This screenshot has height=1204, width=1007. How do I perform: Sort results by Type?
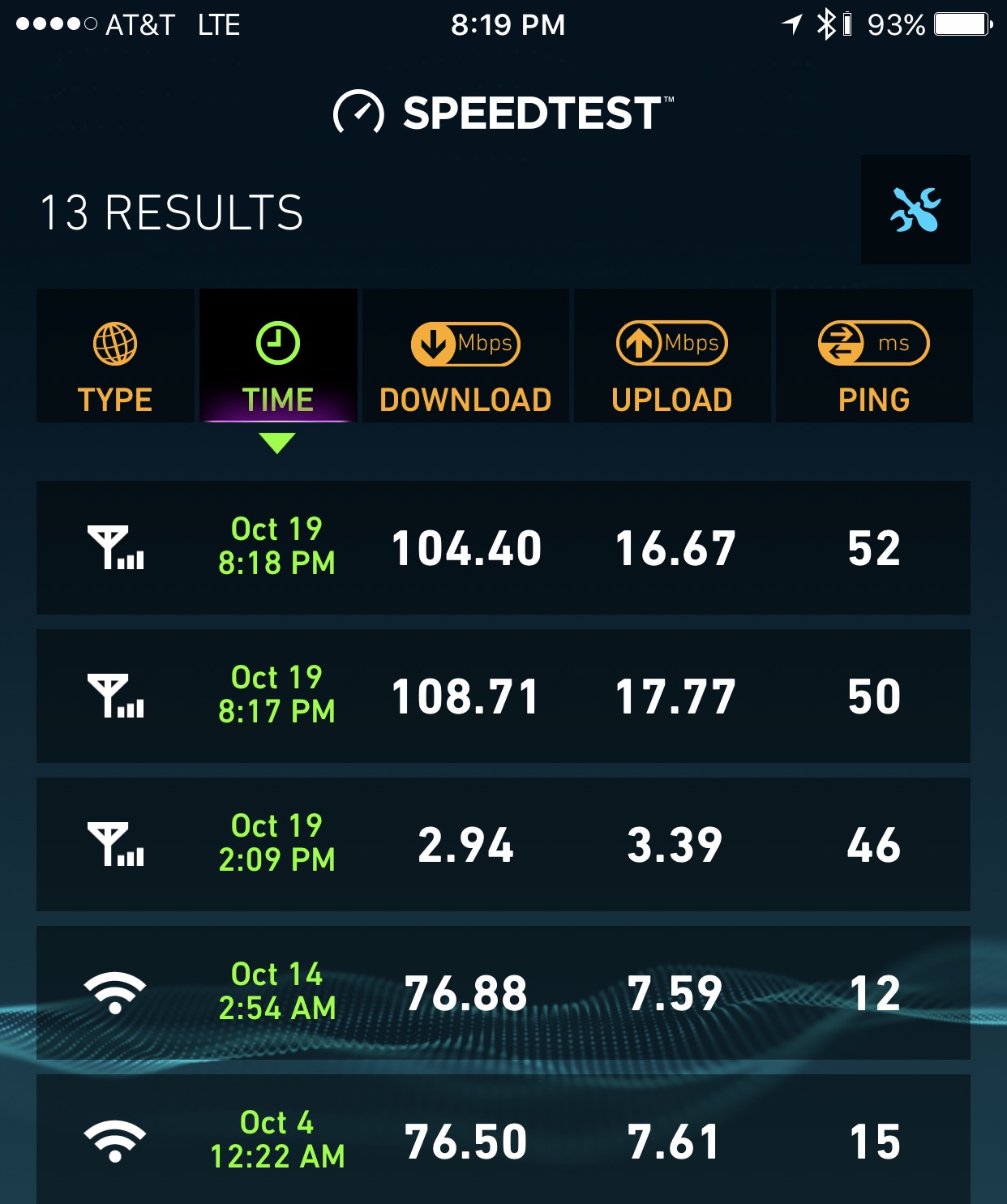pyautogui.click(x=115, y=357)
